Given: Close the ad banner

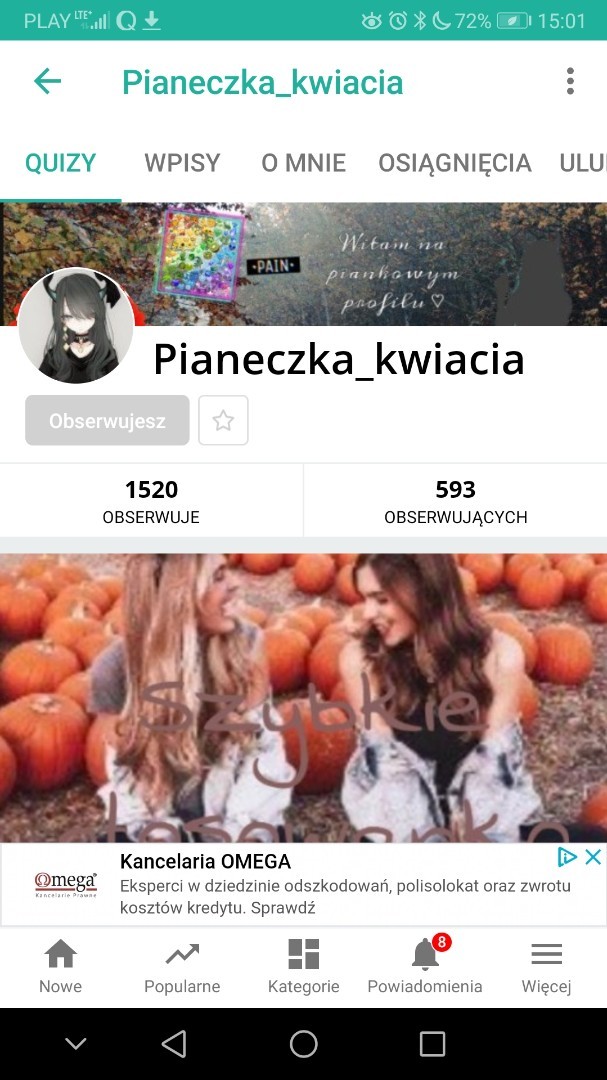Looking at the screenshot, I should [592, 857].
